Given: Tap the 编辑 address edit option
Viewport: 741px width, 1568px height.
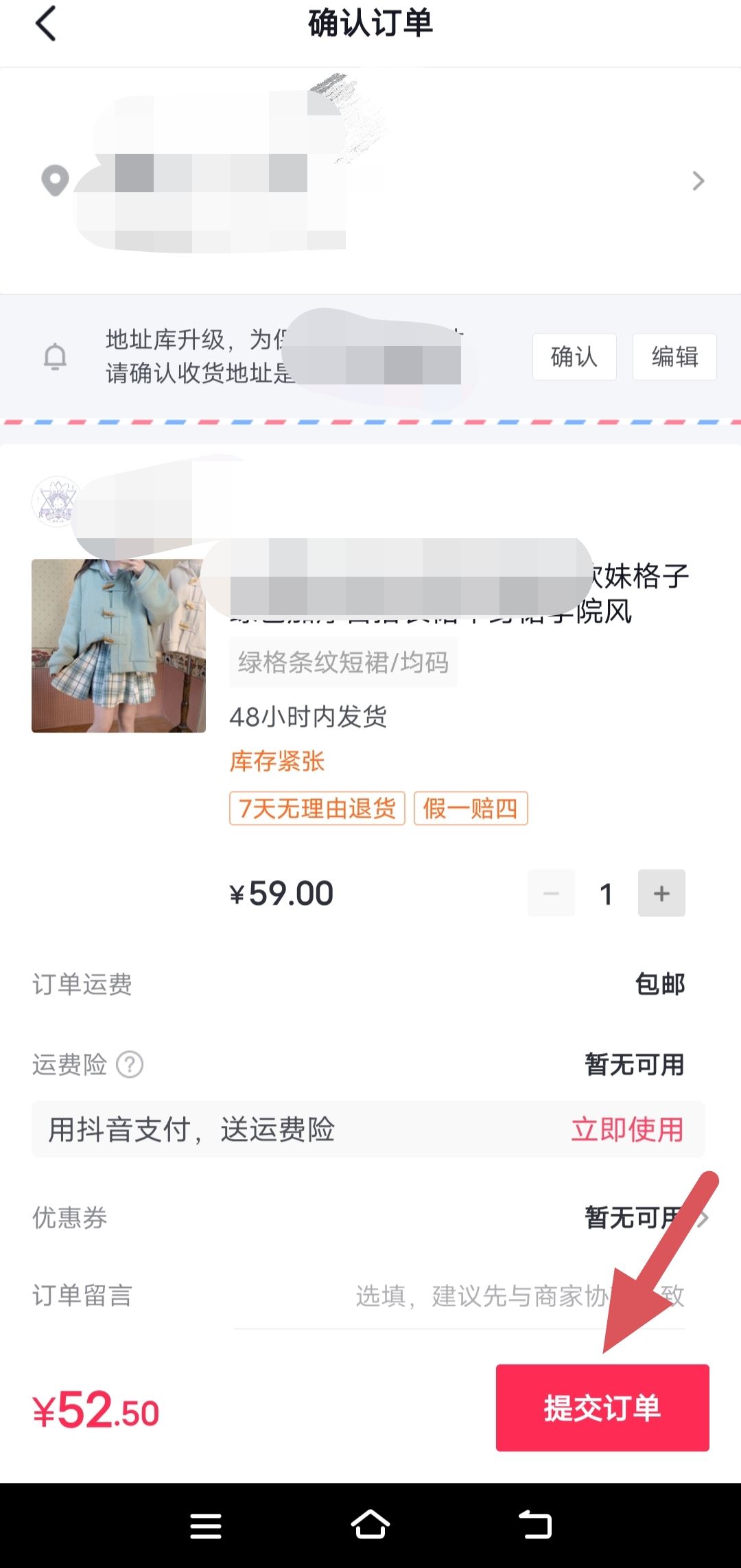Looking at the screenshot, I should click(674, 356).
